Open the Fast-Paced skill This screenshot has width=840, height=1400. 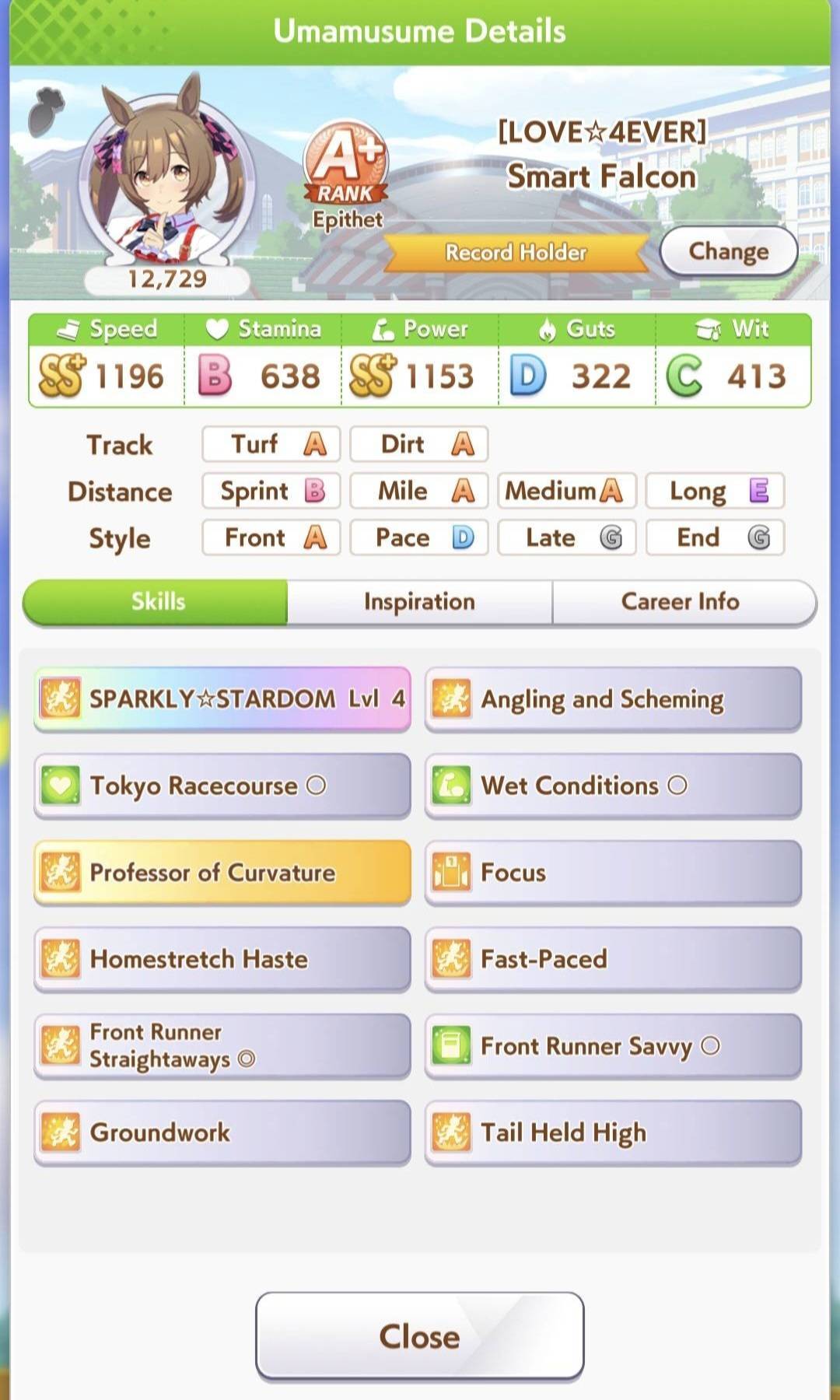[x=613, y=959]
